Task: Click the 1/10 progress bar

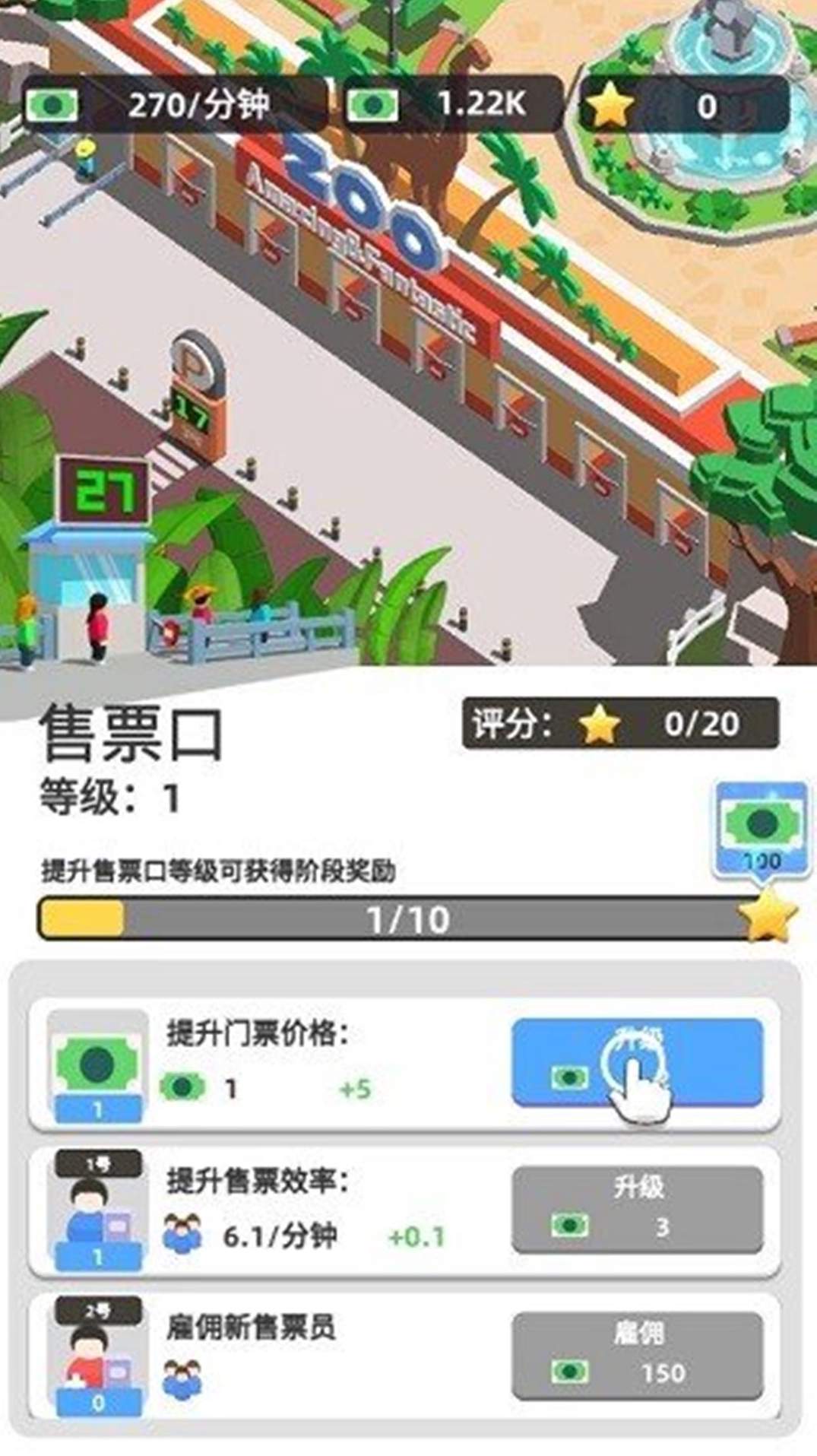Action: pyautogui.click(x=410, y=918)
